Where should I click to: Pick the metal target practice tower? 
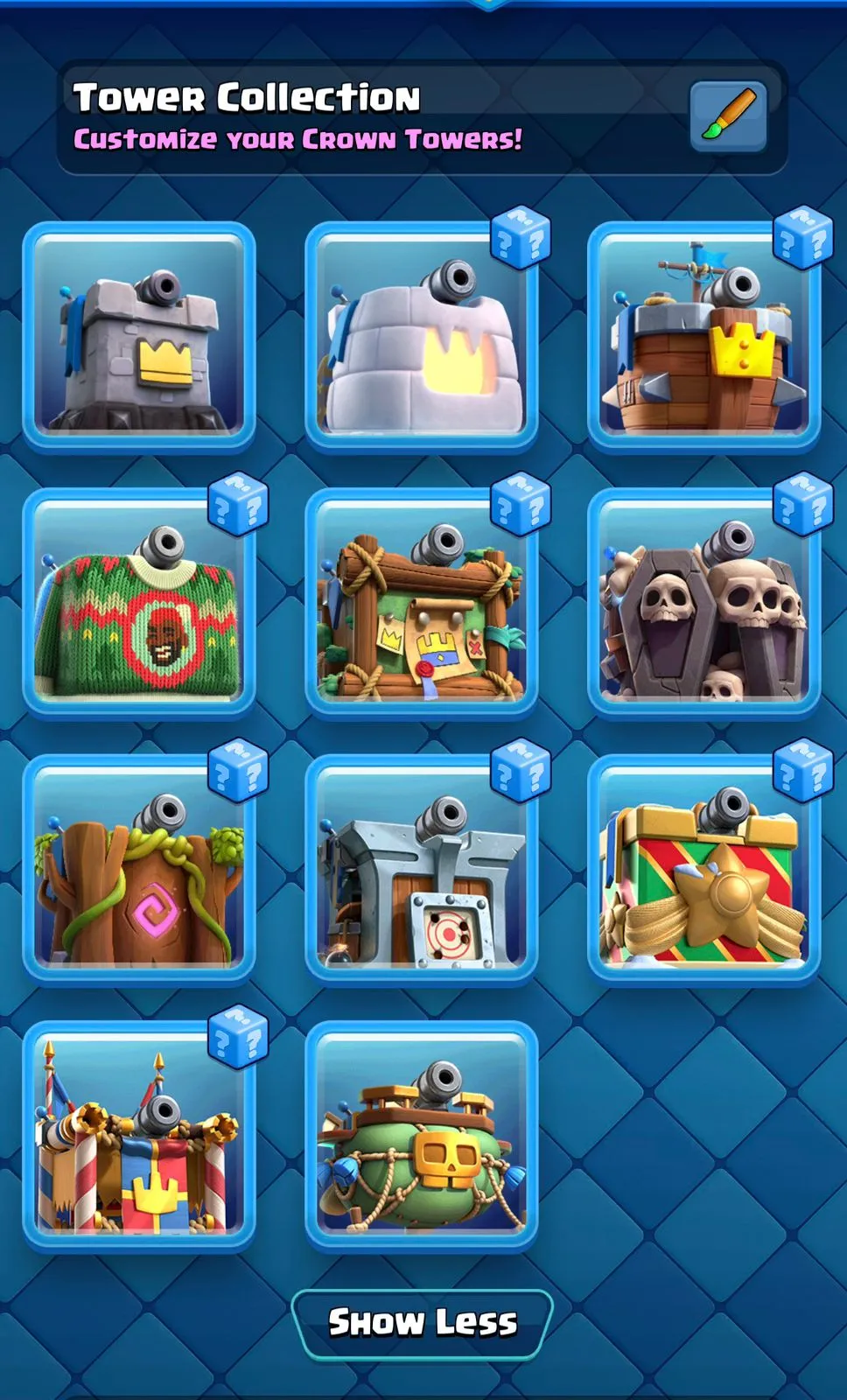point(422,871)
